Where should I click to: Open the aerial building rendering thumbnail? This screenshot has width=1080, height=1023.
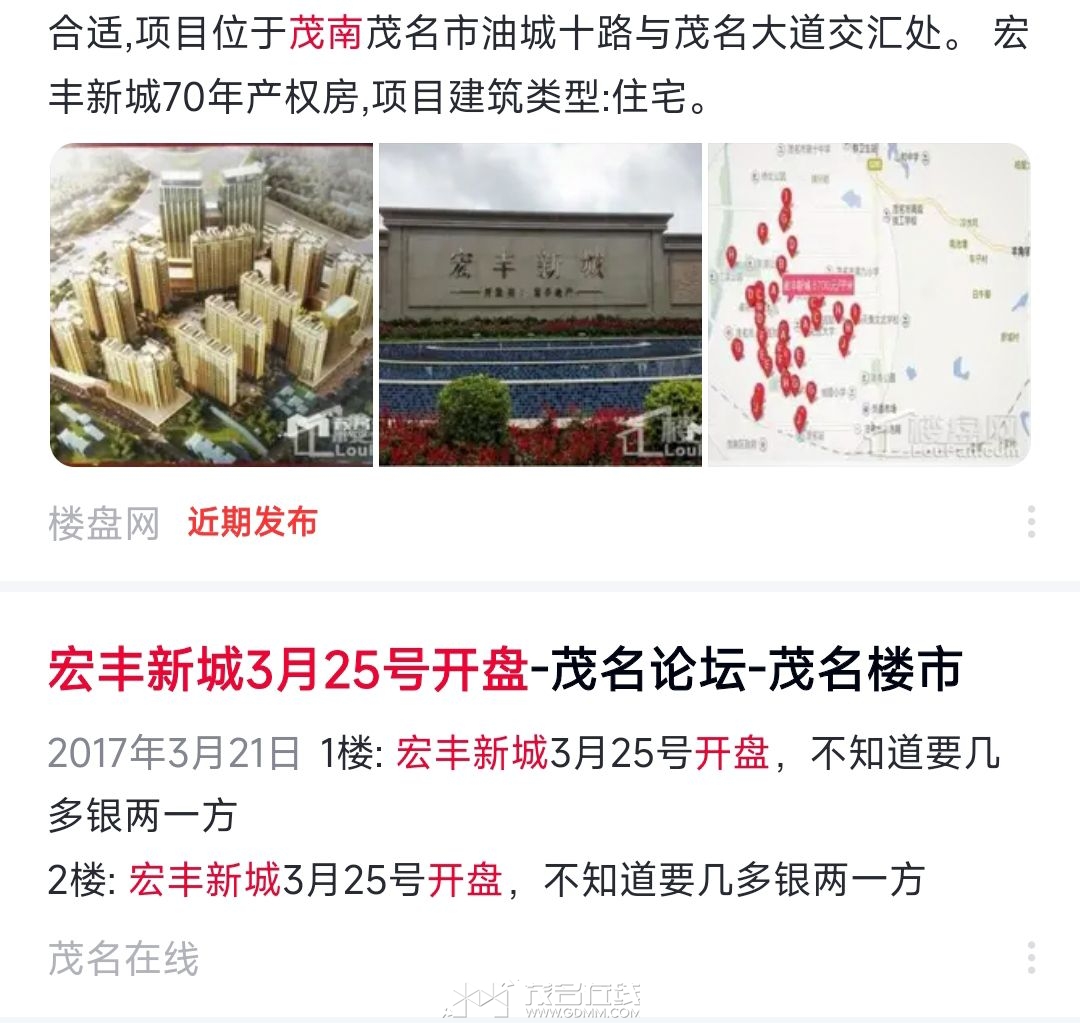[211, 305]
